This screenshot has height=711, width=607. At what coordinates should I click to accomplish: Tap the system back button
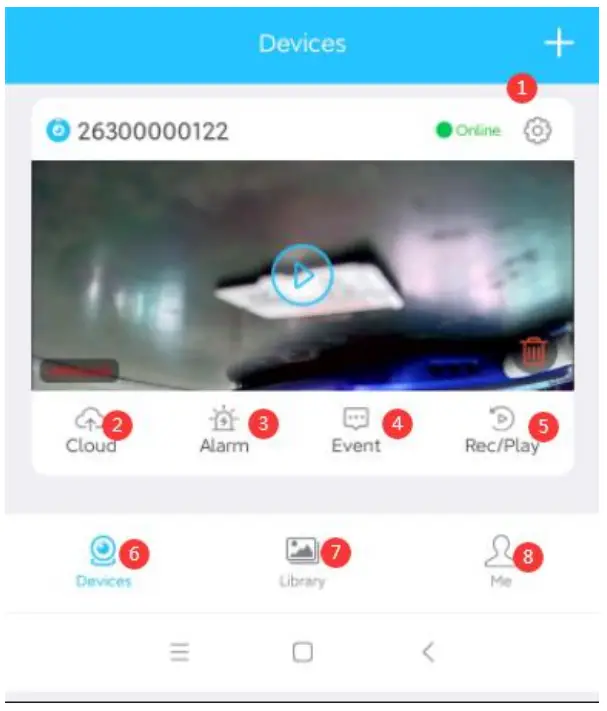[x=428, y=652]
